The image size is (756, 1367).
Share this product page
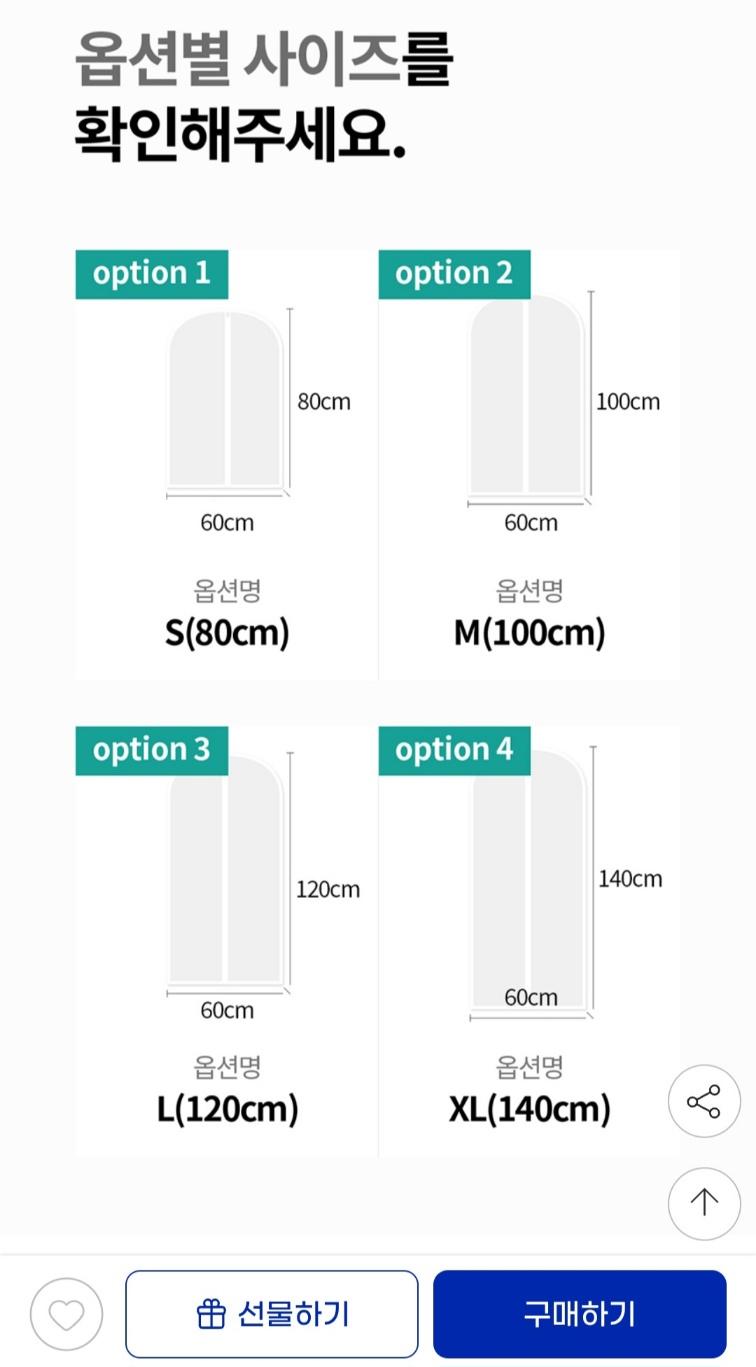[x=704, y=1101]
